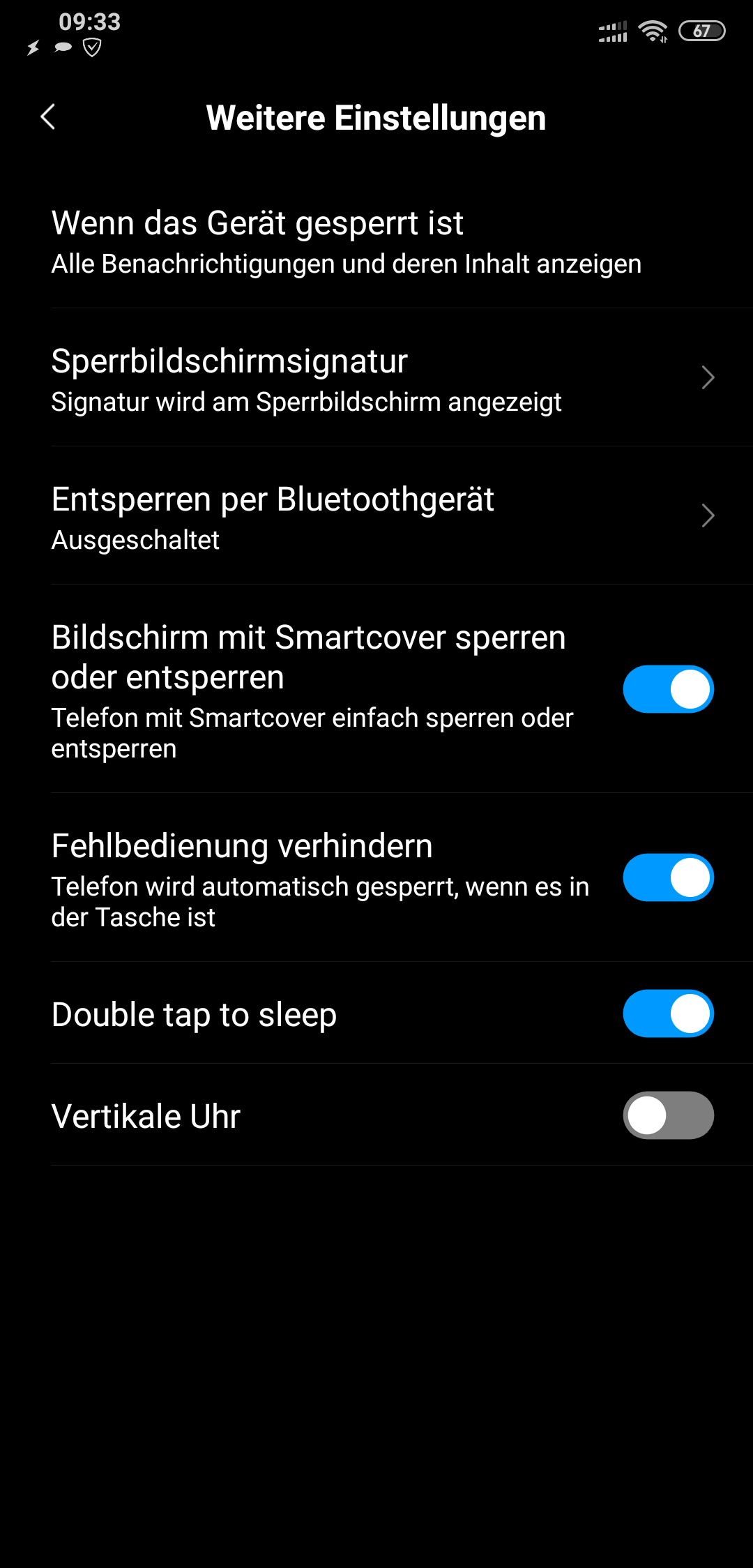Open 'Wenn das Gerät gesperrt ist' setting
The image size is (753, 1568).
(x=376, y=239)
